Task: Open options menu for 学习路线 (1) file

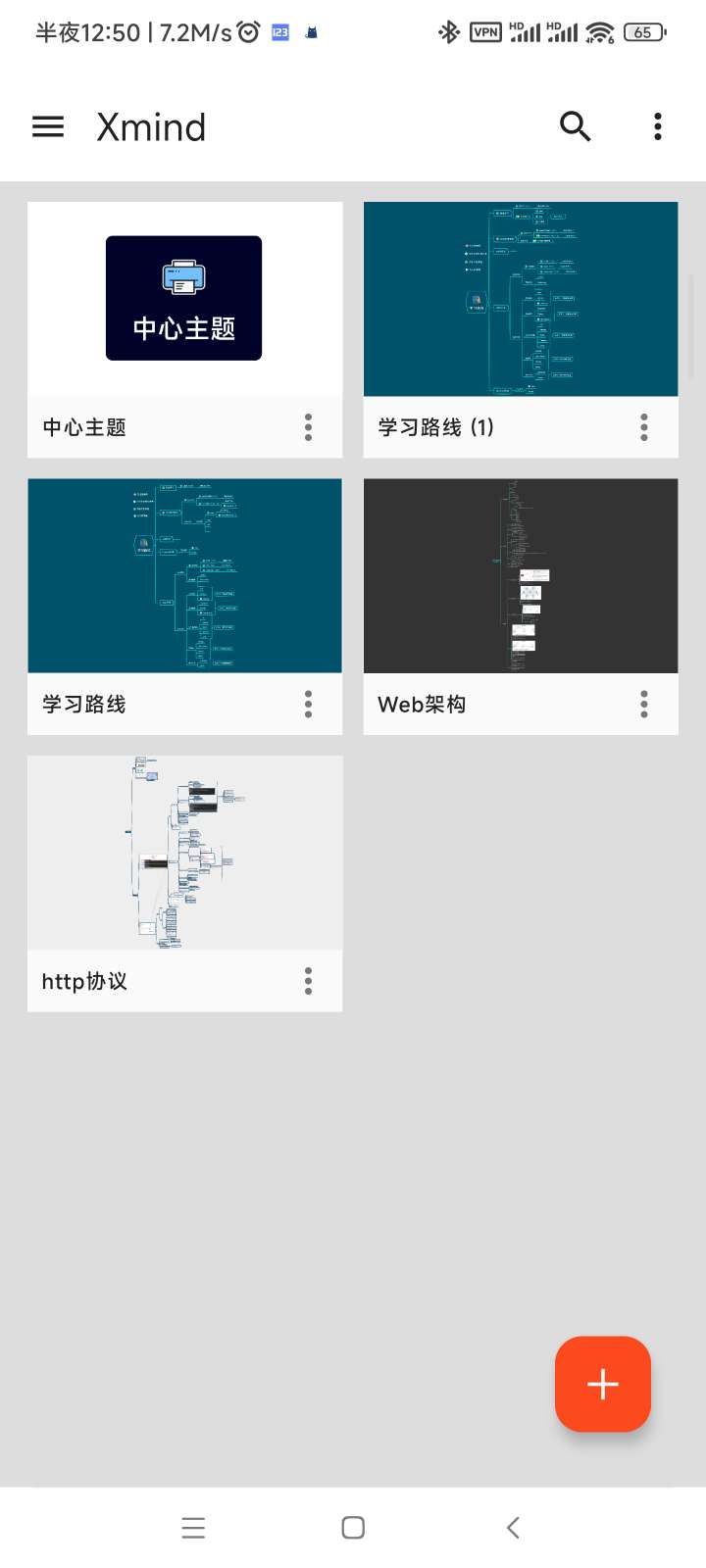Action: 643,427
